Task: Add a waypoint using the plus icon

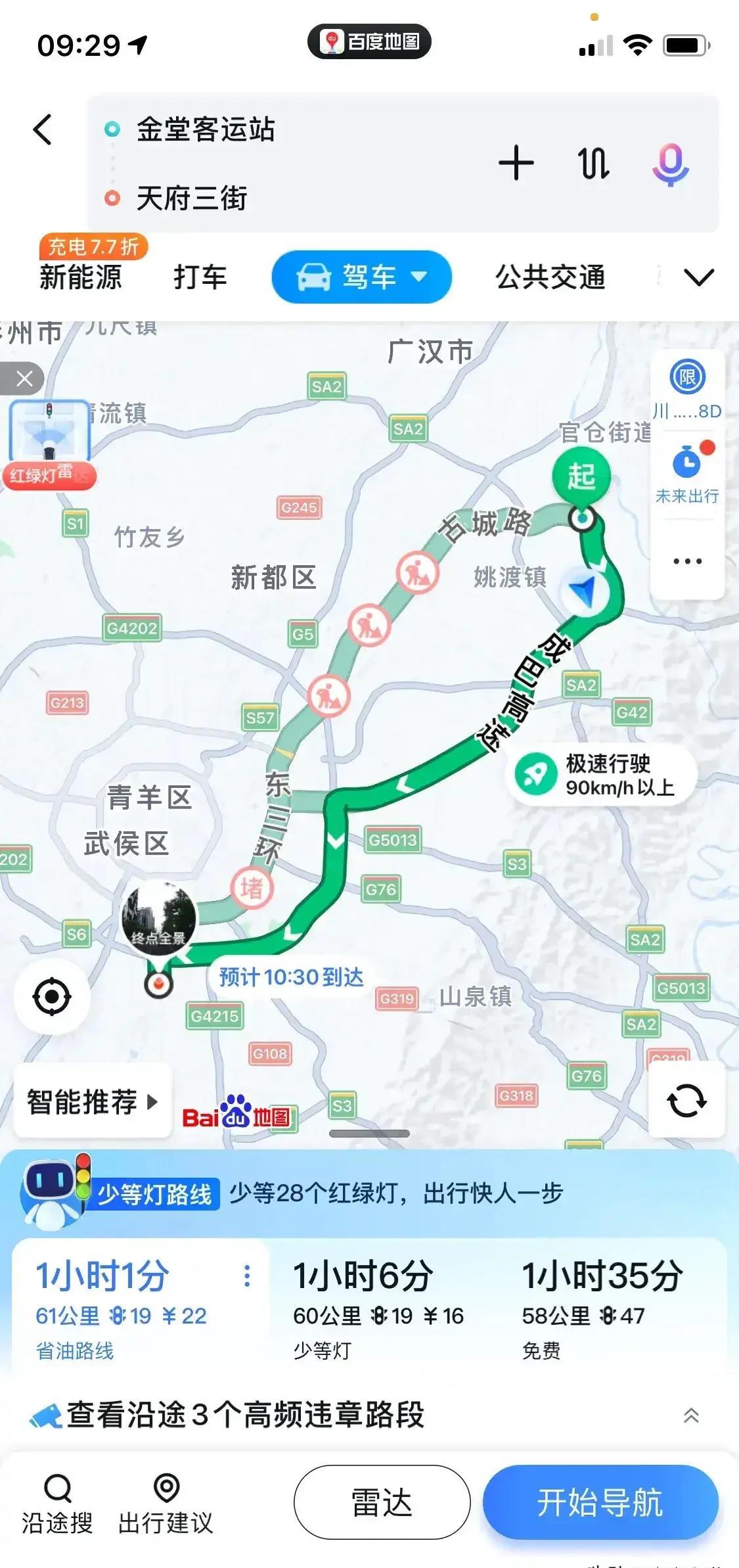Action: [516, 164]
